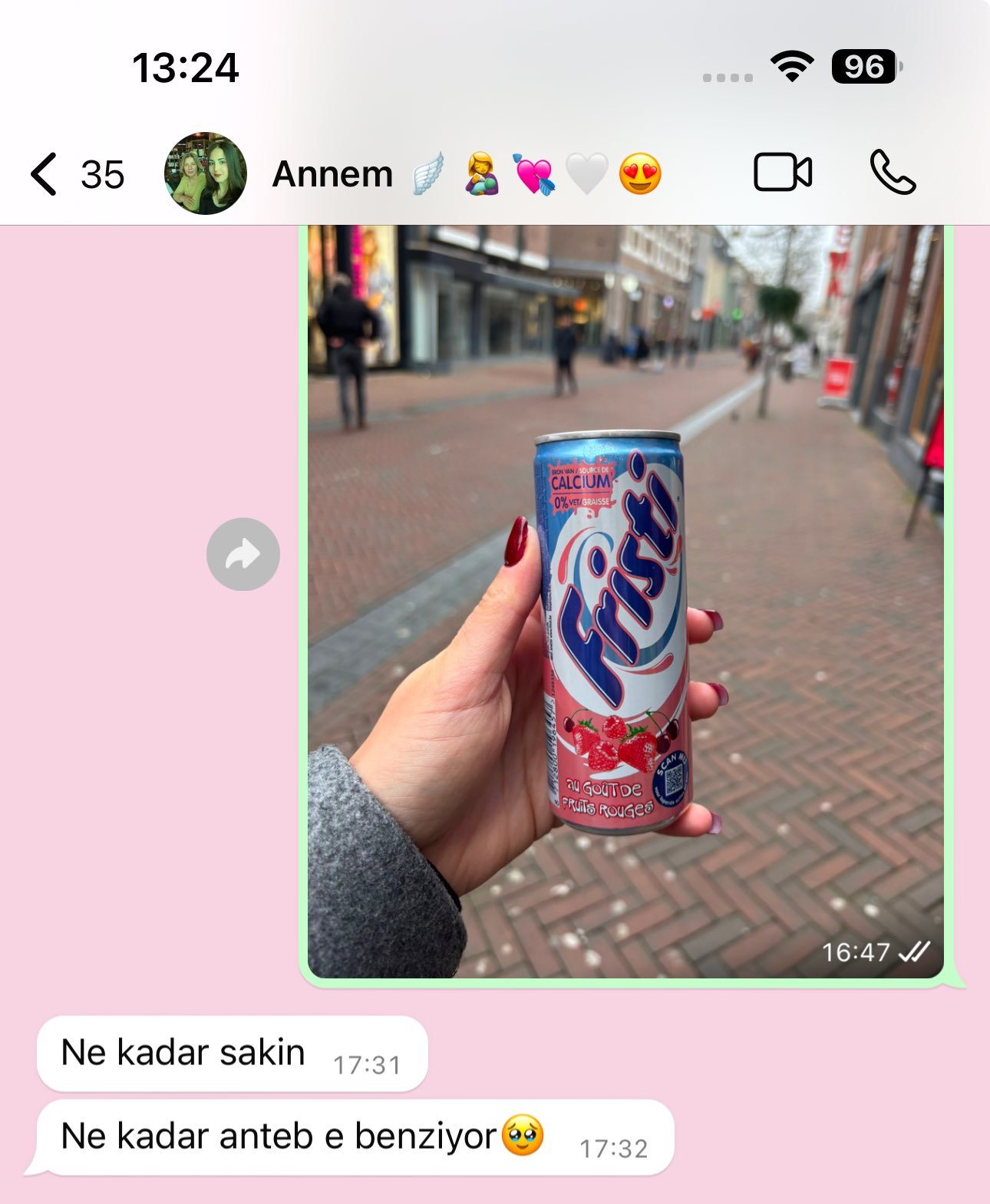Open the Fristi can photo sent at 16:47
Viewport: 990px width, 1204px height.
tap(625, 600)
